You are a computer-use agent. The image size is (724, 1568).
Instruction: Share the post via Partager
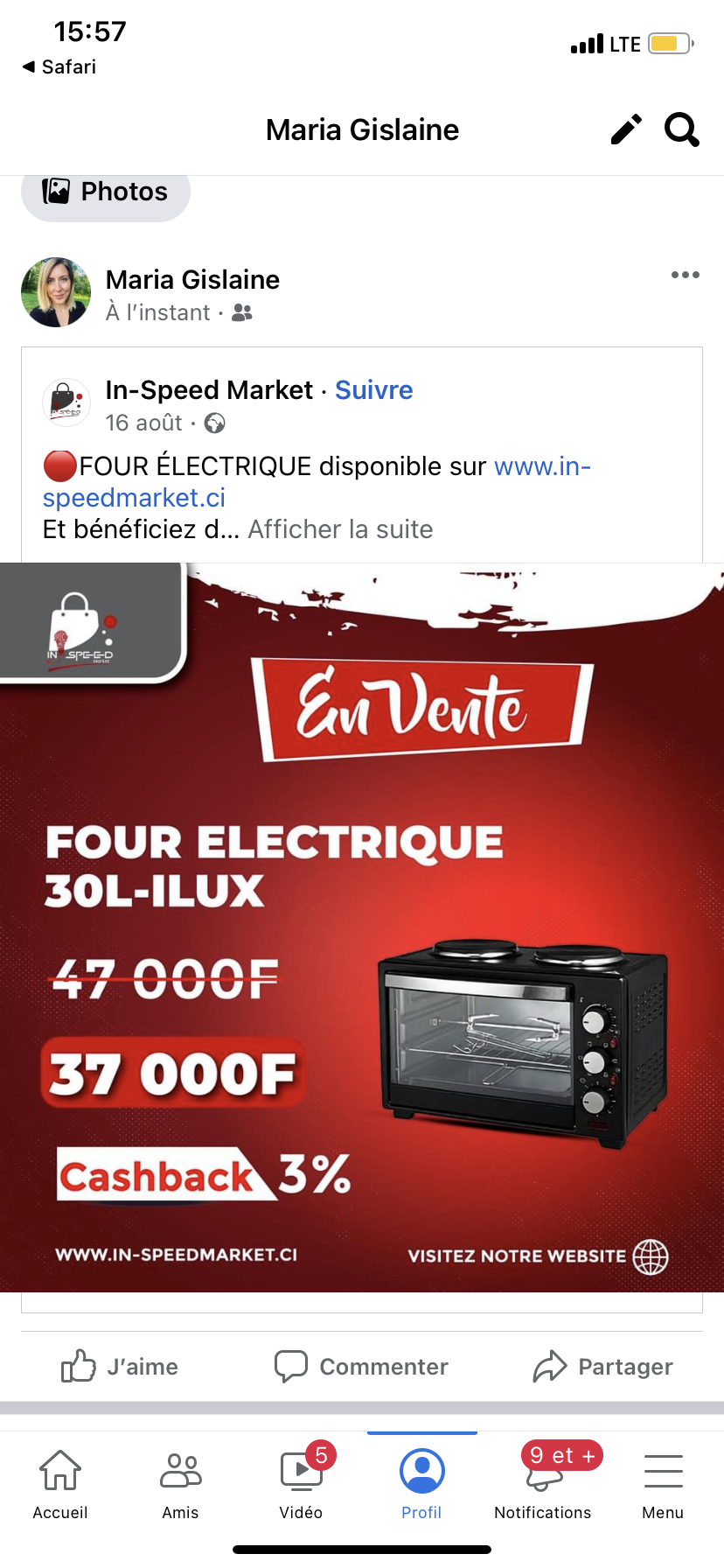coord(603,1366)
